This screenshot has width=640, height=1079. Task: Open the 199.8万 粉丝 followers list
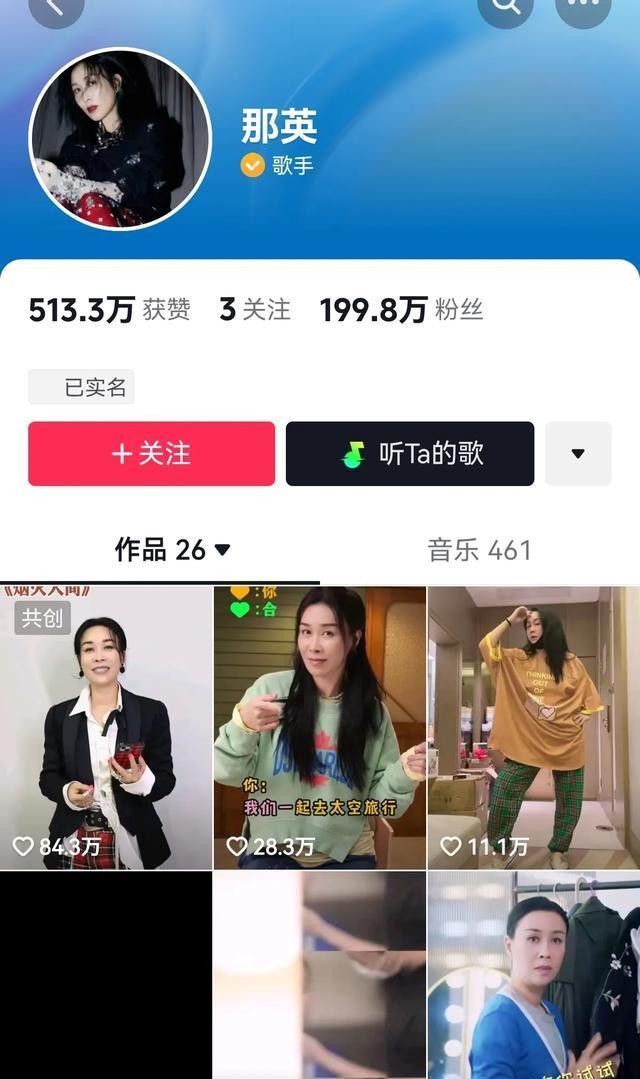401,310
